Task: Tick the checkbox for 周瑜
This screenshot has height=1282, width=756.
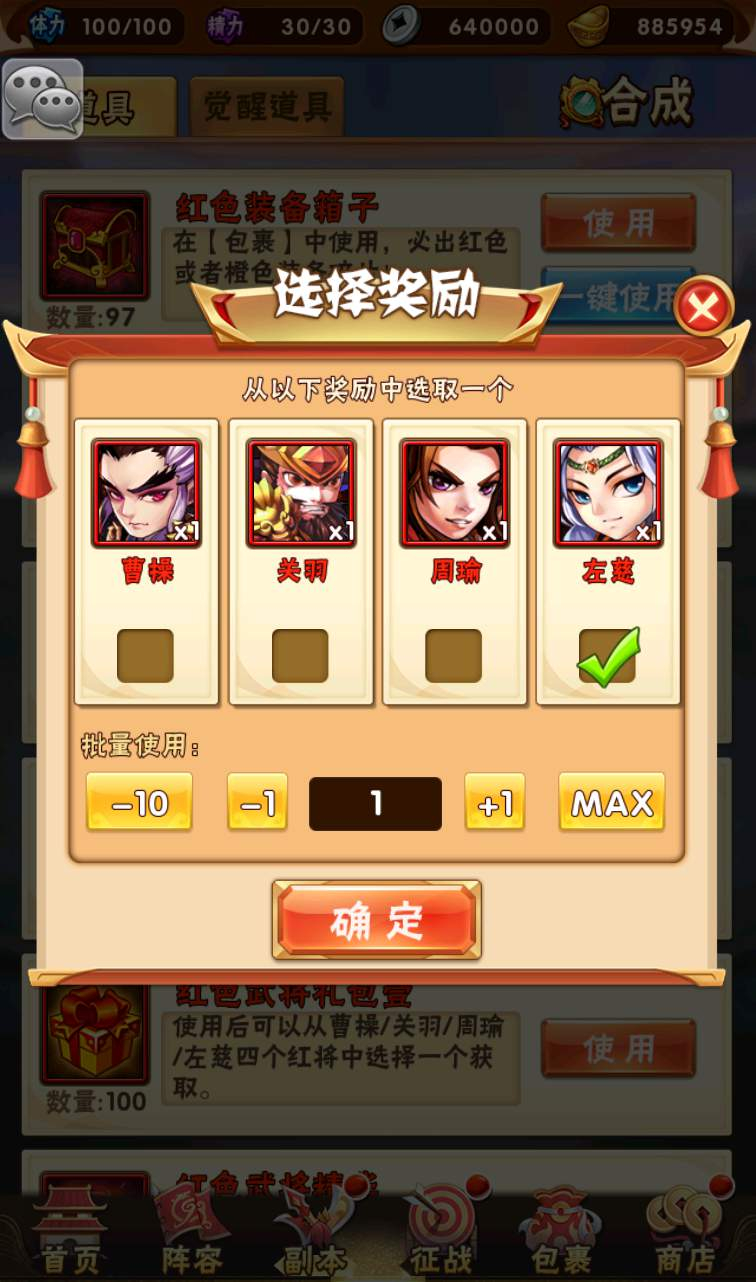Action: (x=453, y=656)
